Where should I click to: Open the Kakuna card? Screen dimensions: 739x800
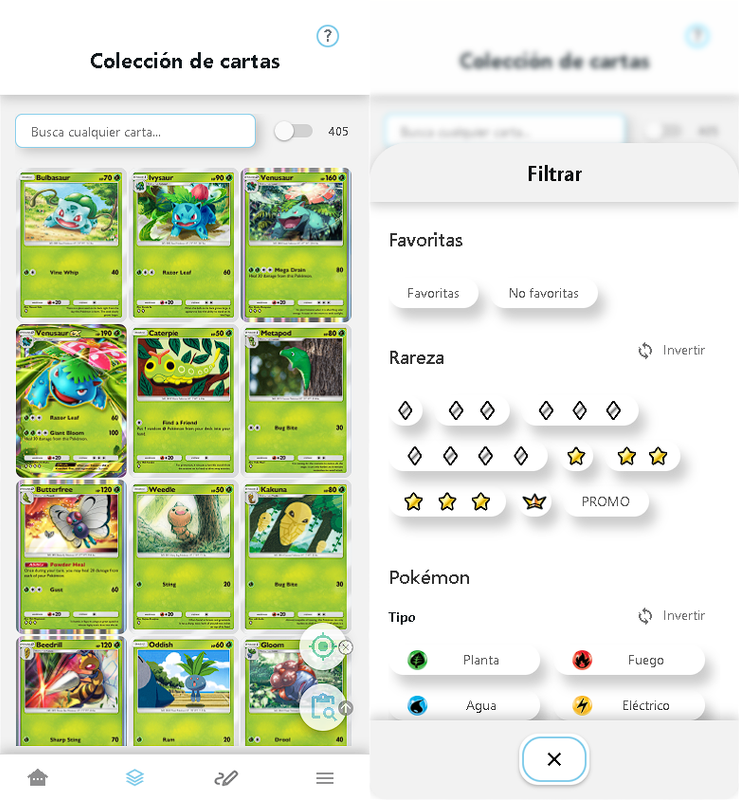[x=297, y=555]
